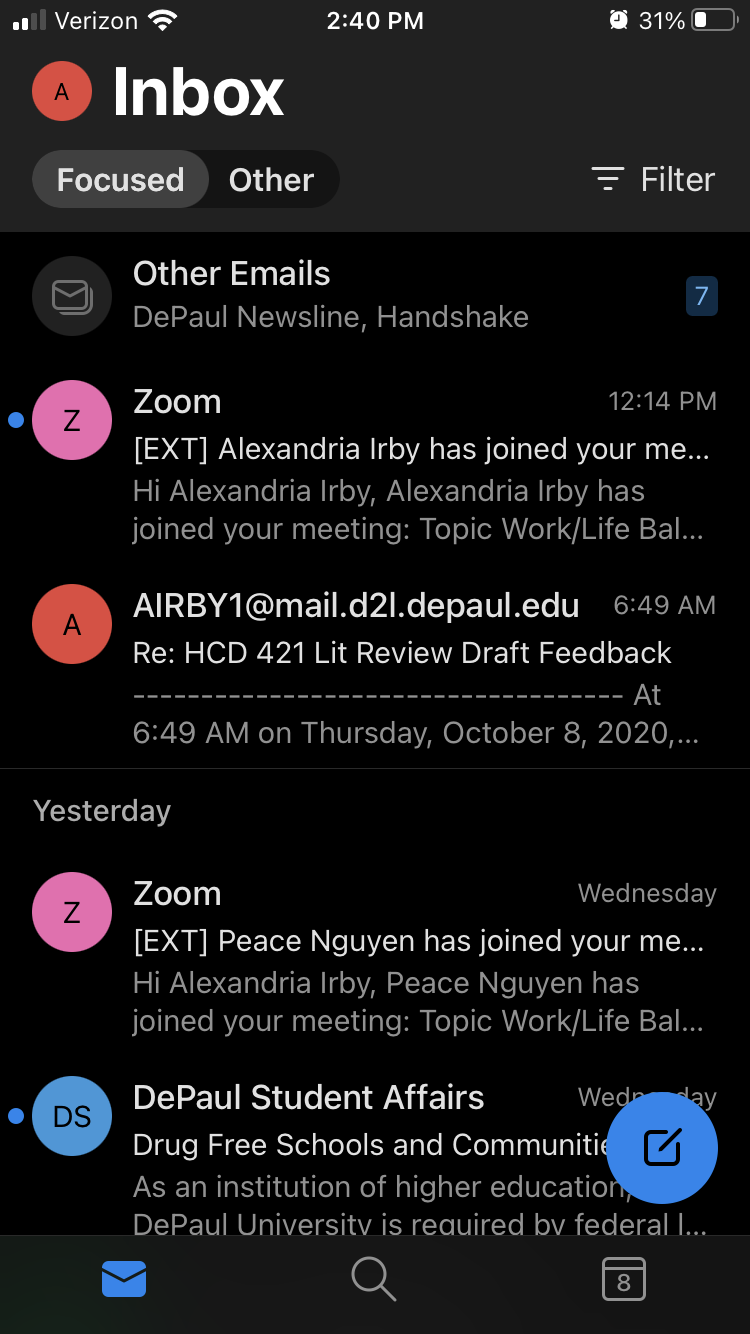Open the calendar tab
This screenshot has height=1334, width=750.
point(624,1279)
